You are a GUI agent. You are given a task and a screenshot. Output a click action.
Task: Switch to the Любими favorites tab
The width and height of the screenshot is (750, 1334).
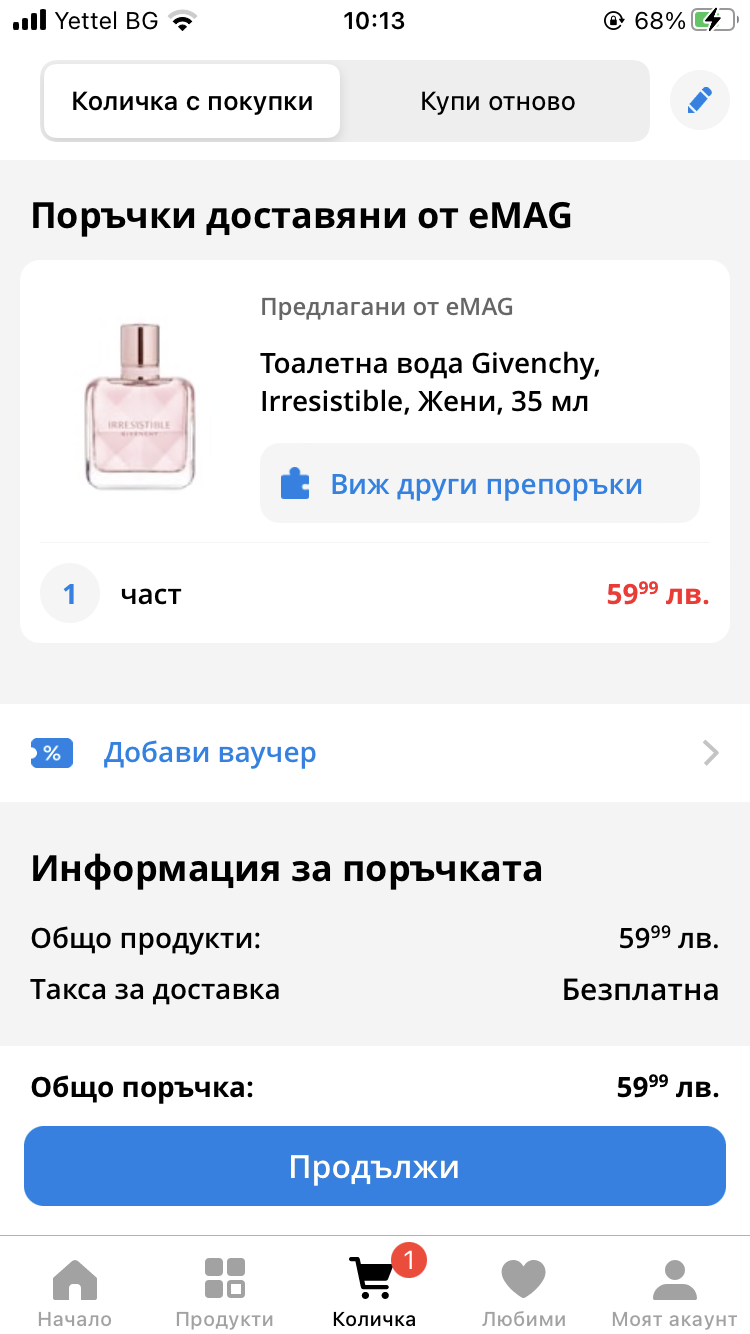click(x=523, y=1292)
